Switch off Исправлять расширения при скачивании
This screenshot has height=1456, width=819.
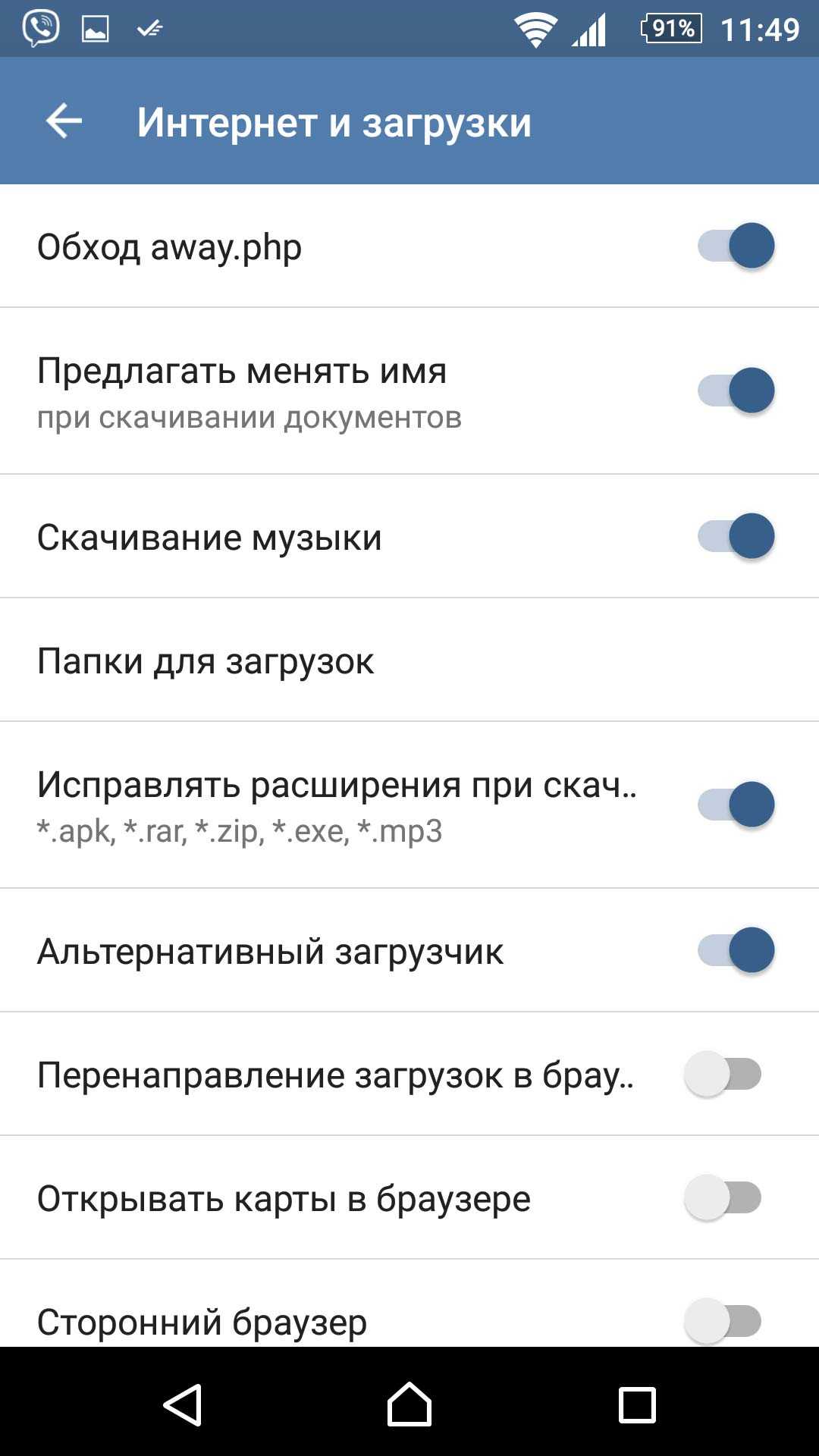tap(736, 805)
